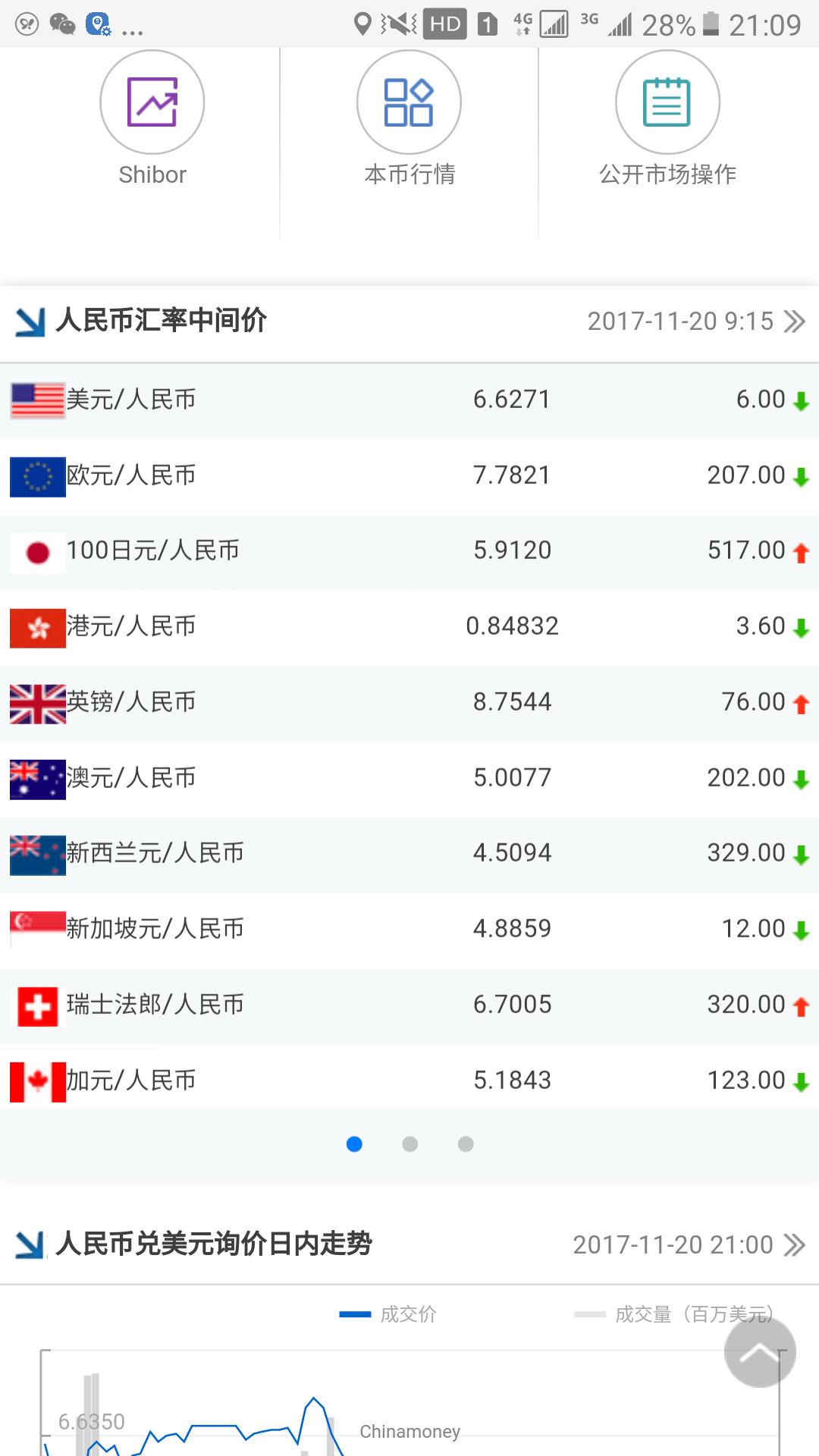Open 公开市场操作 section

point(667,120)
